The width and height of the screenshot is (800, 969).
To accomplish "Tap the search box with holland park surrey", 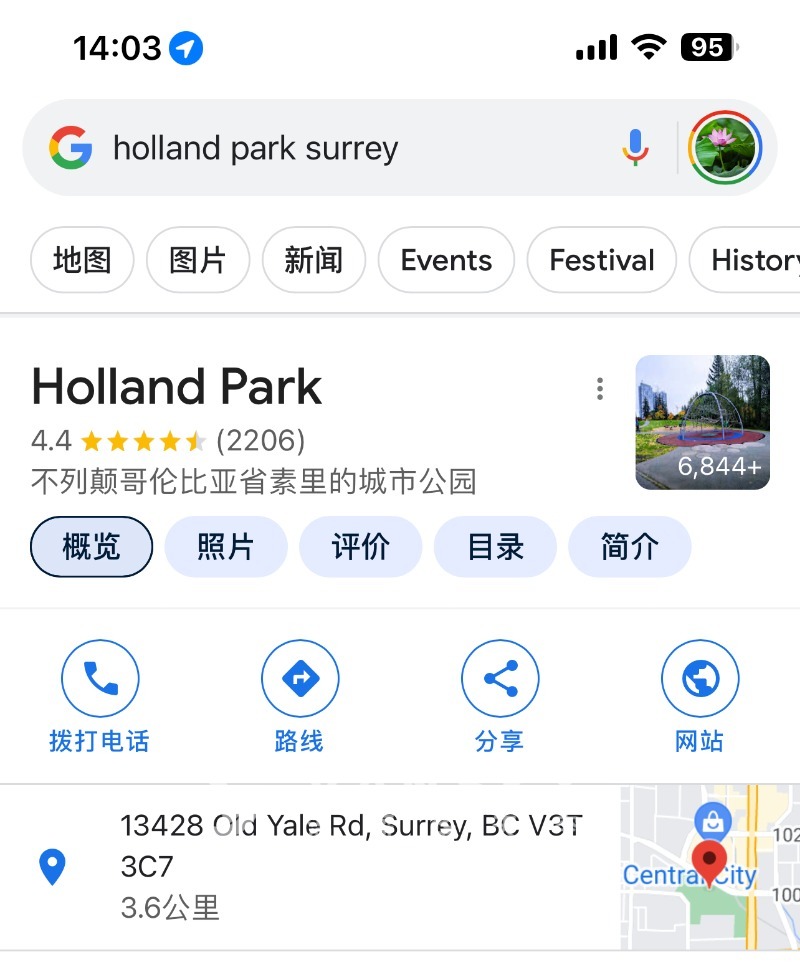I will coord(330,149).
